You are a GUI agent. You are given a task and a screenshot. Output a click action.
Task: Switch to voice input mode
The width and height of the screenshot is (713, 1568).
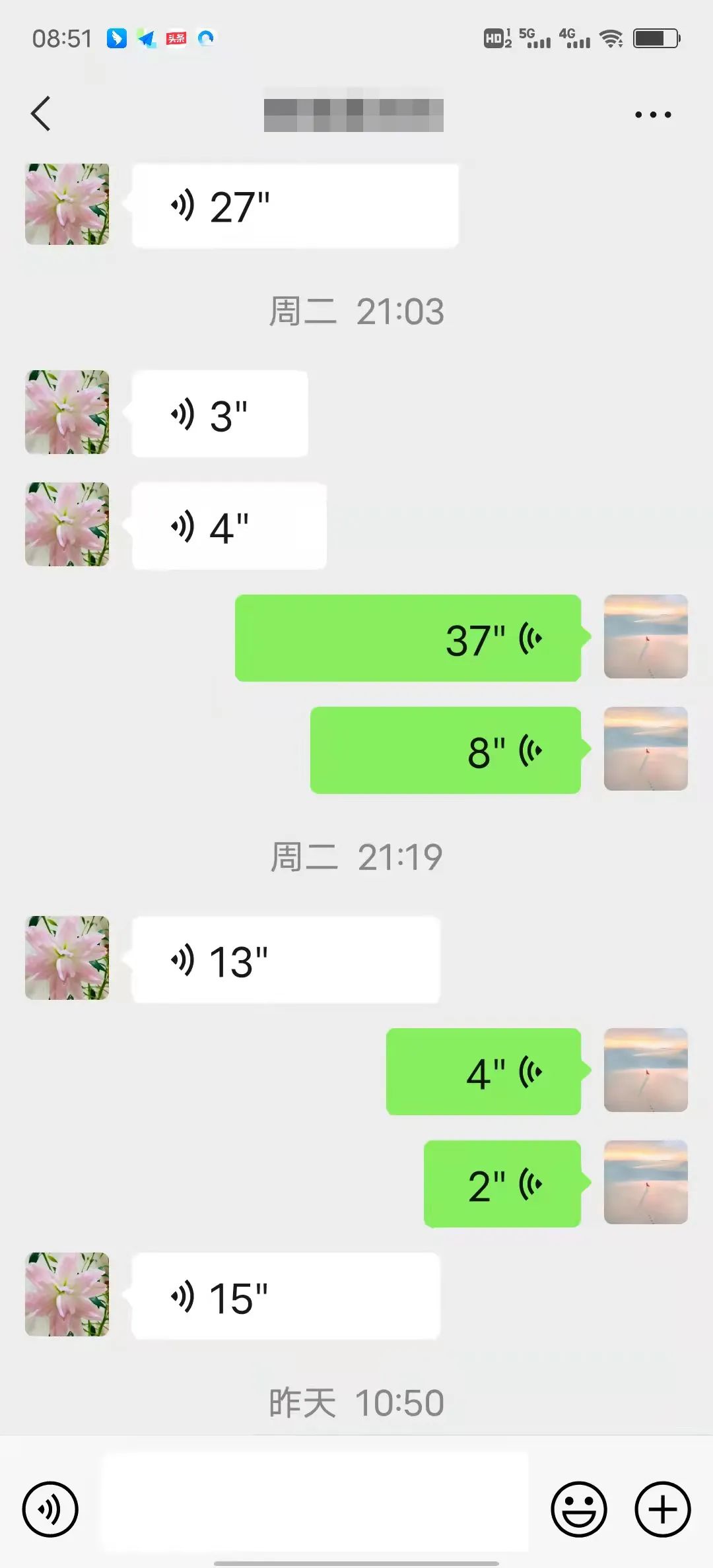[50, 1509]
